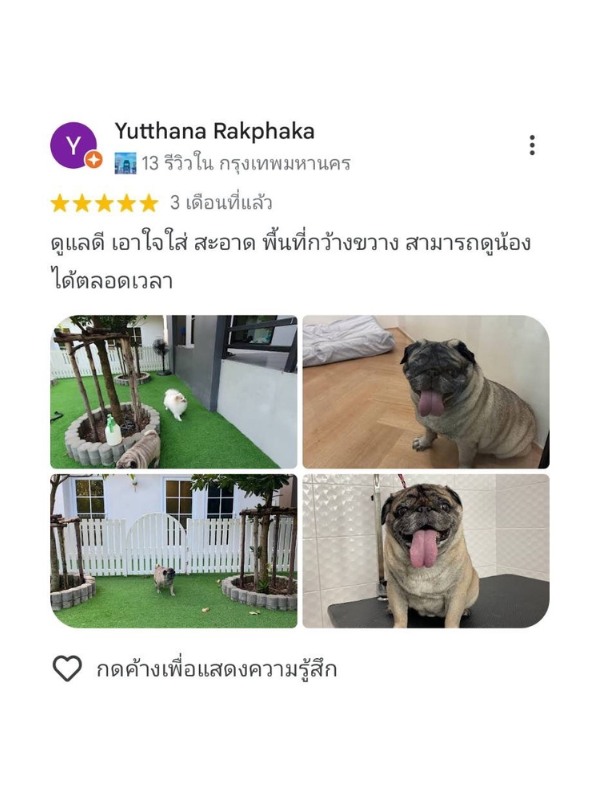Open the photo of the white dog by the tree
Viewport: 600px width, 800px height.
tap(174, 392)
